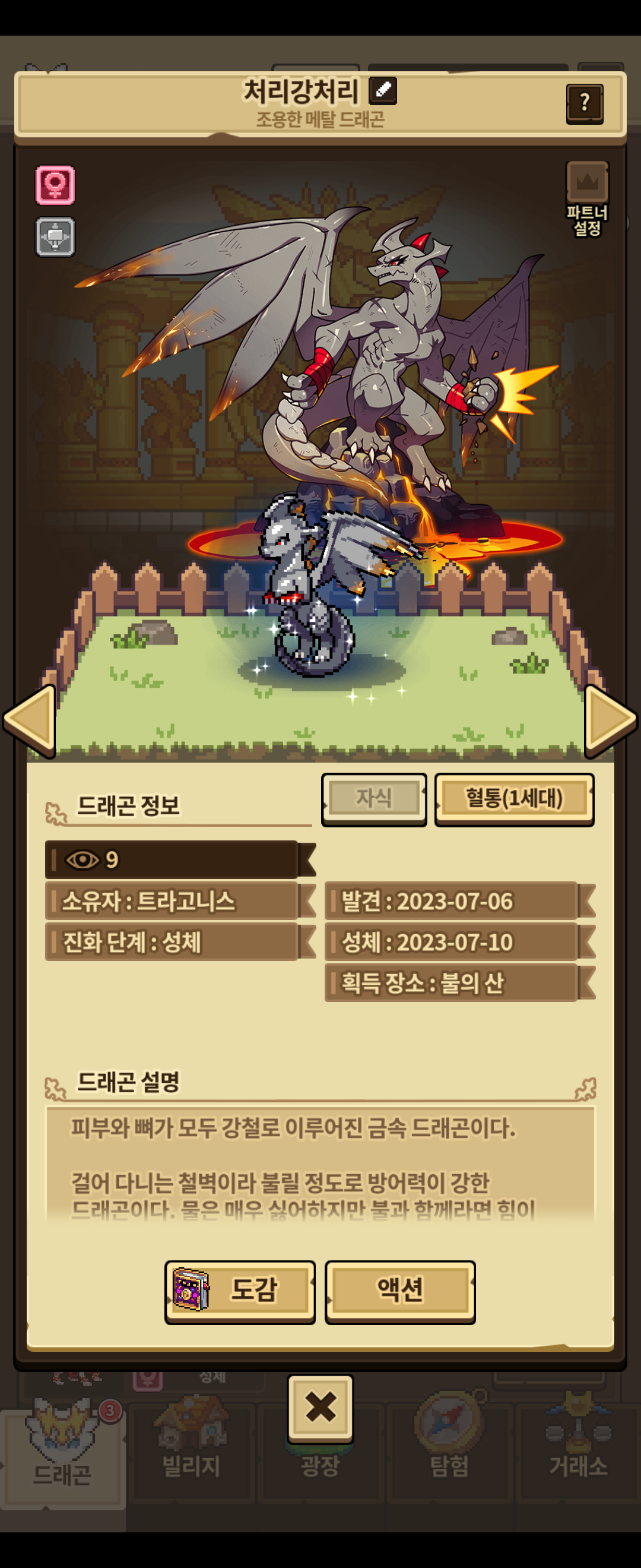Edit the dragon name 처리강처리
641x1568 pixels.
pyautogui.click(x=383, y=91)
